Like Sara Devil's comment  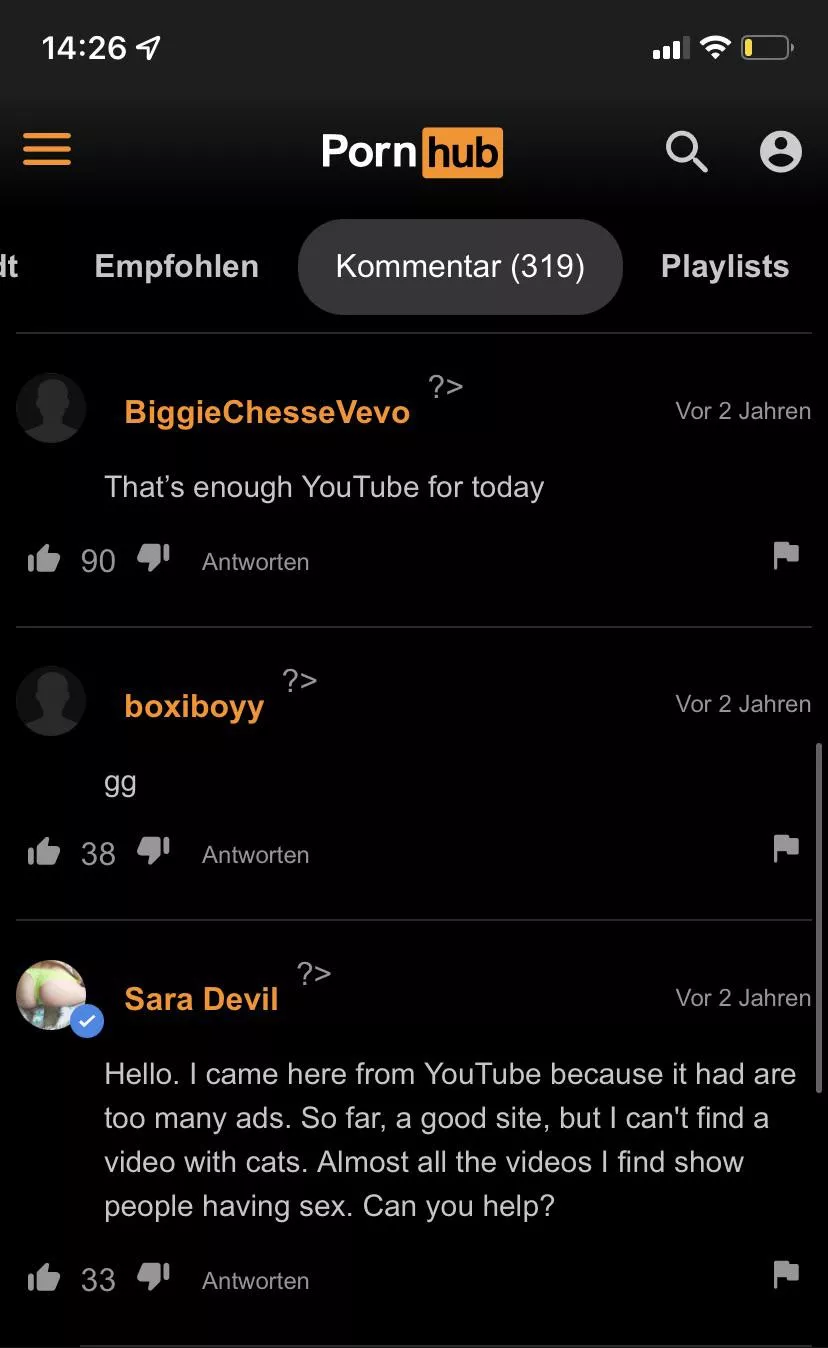click(44, 1279)
